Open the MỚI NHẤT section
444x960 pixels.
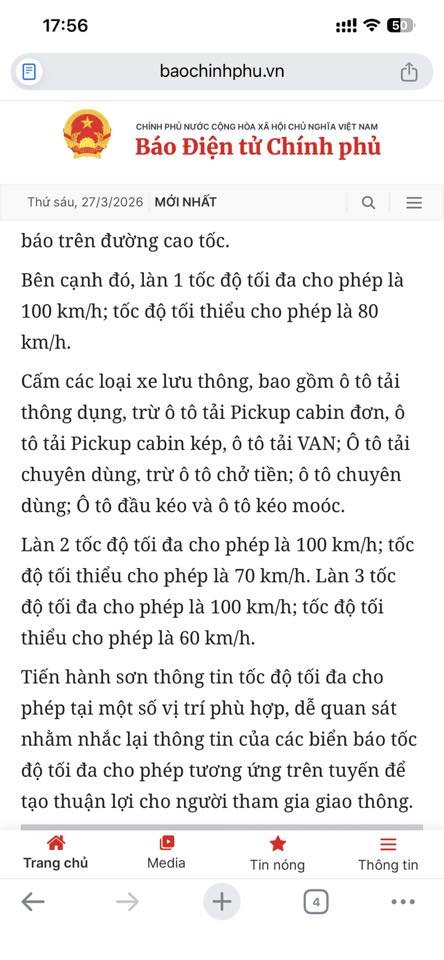click(185, 202)
